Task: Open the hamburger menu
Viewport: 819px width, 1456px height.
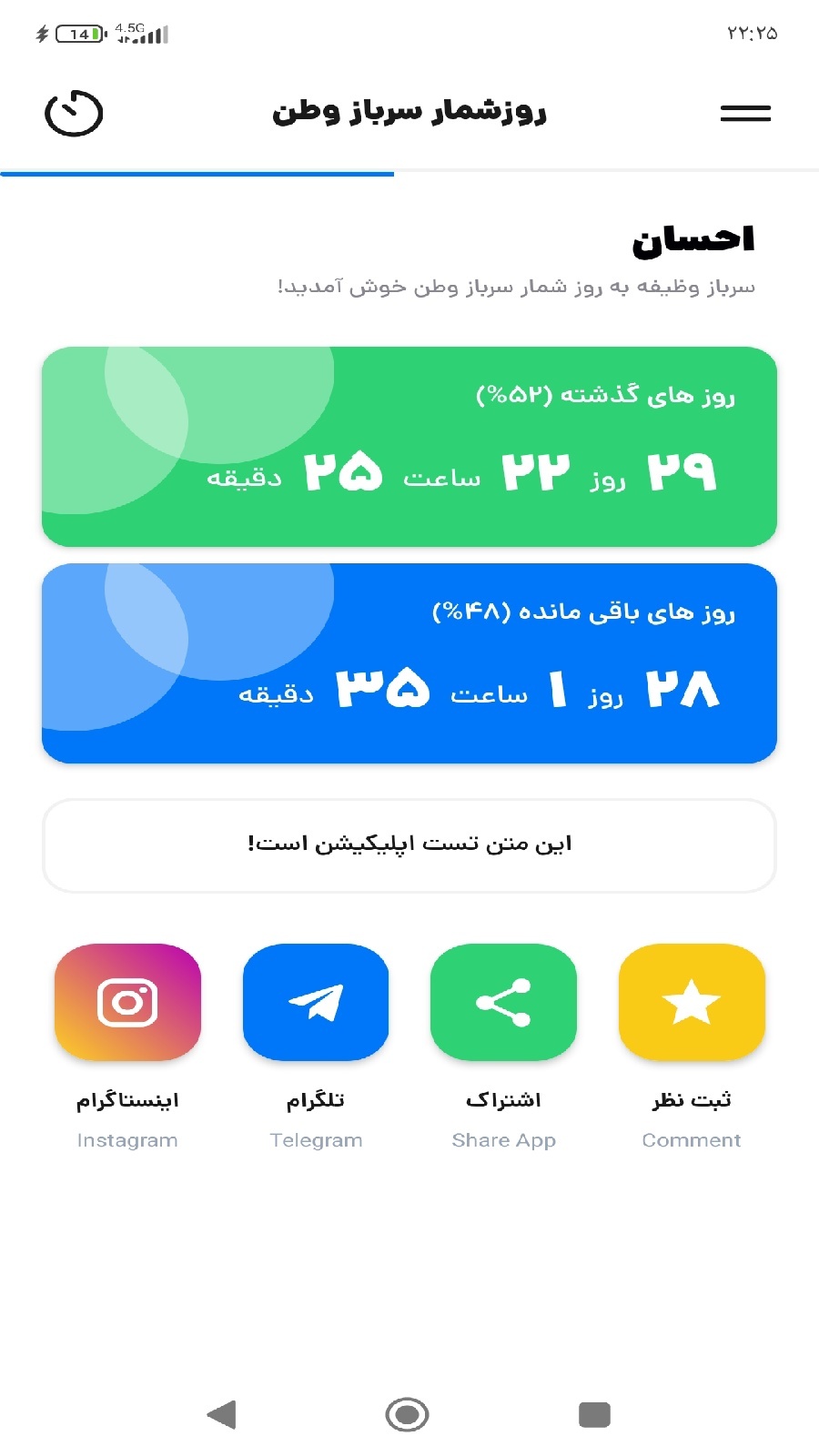Action: [745, 114]
